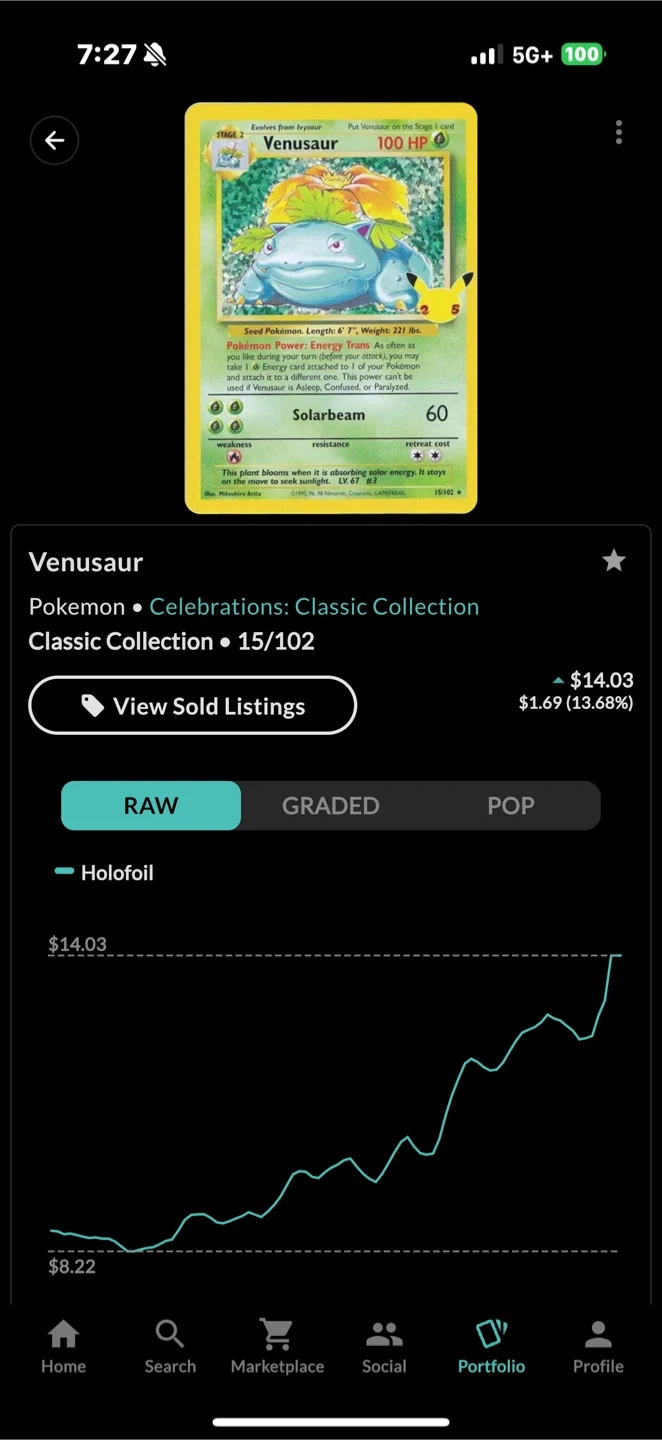662x1440 pixels.
Task: View Sold Listings for this card
Action: click(193, 706)
